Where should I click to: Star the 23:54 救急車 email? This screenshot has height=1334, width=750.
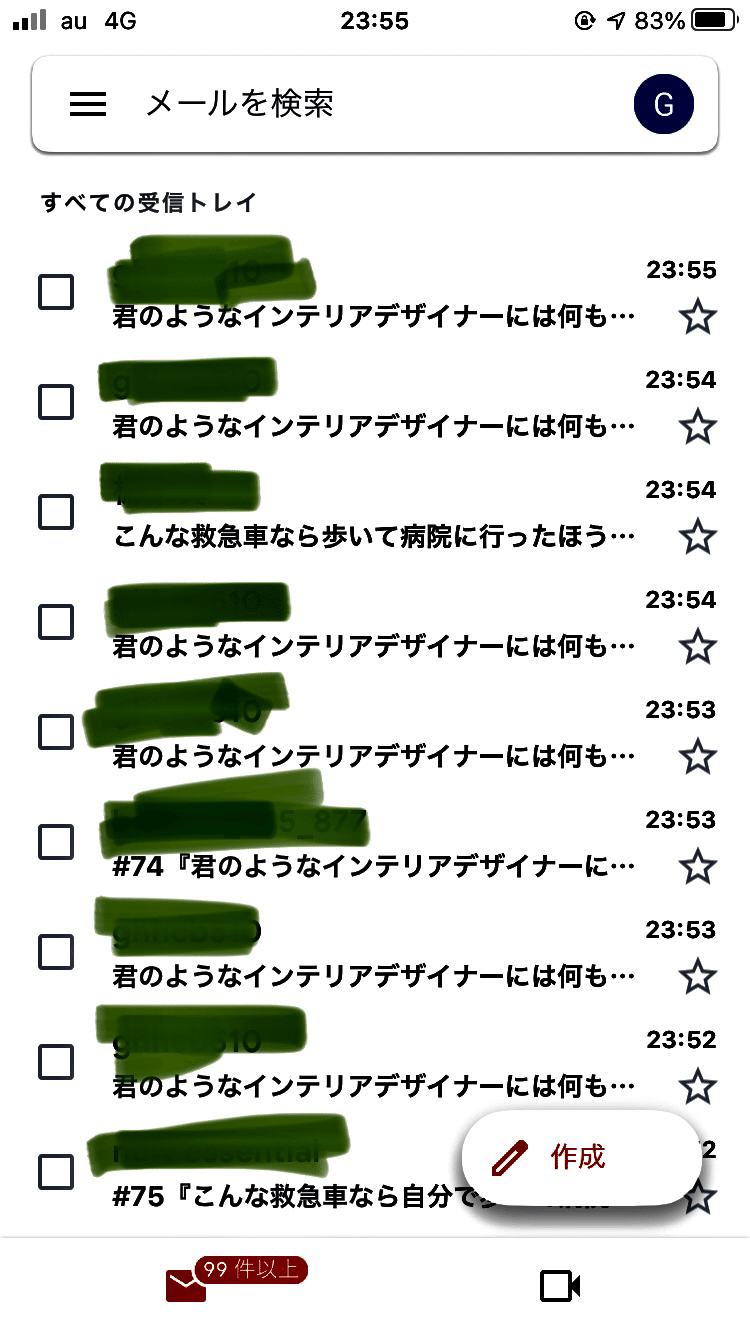pos(698,536)
